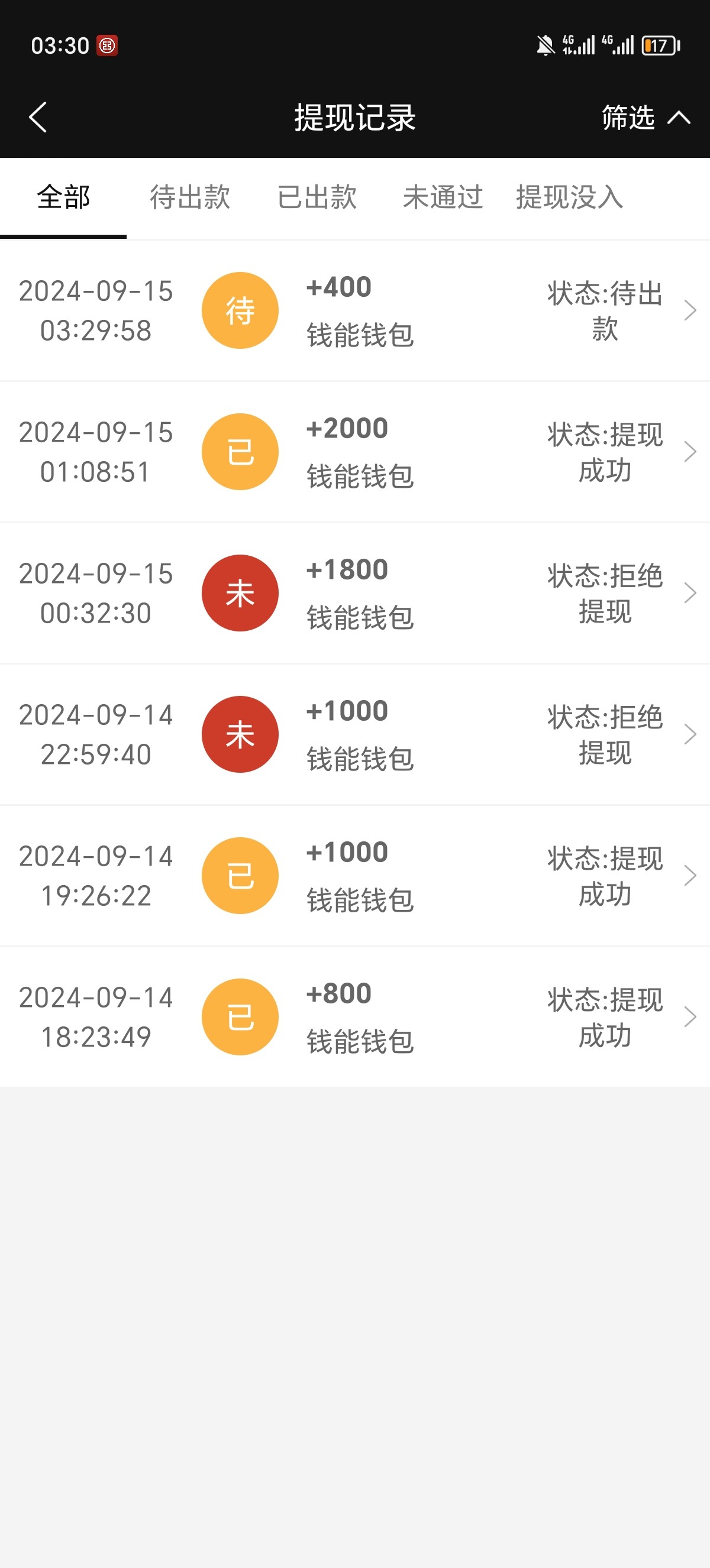Open the 22:59:40 拒绝提现 record
This screenshot has width=710, height=1568.
click(355, 734)
